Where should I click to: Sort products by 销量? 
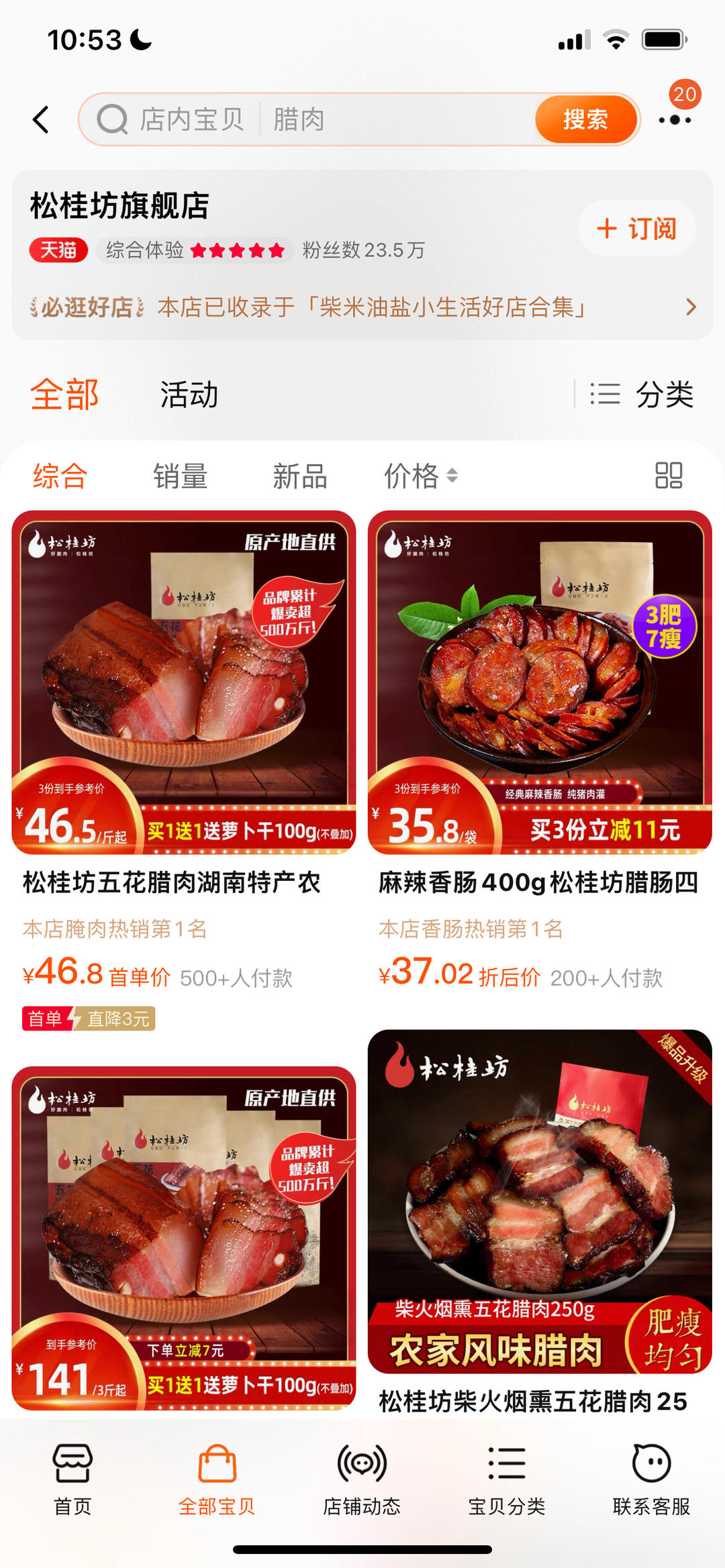pyautogui.click(x=180, y=476)
